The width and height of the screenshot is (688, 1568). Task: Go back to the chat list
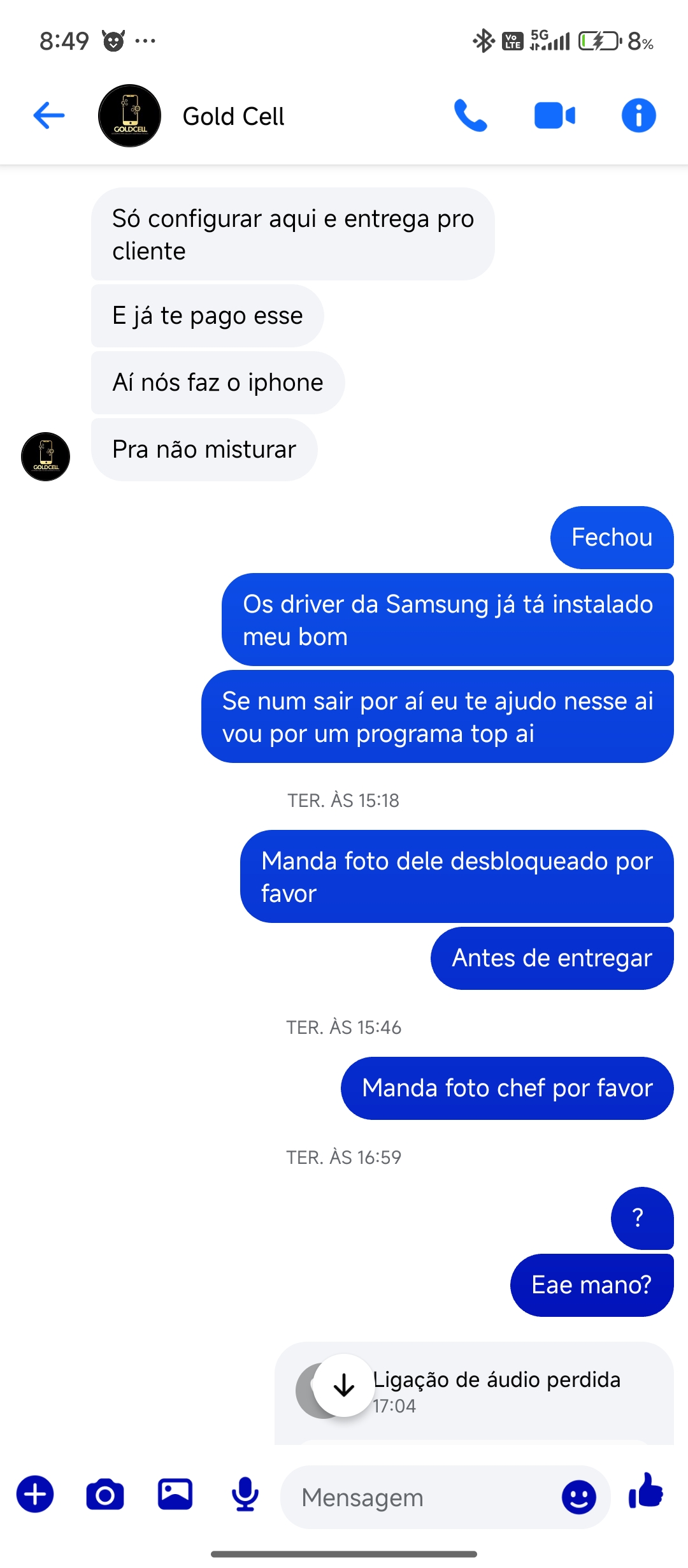point(49,116)
